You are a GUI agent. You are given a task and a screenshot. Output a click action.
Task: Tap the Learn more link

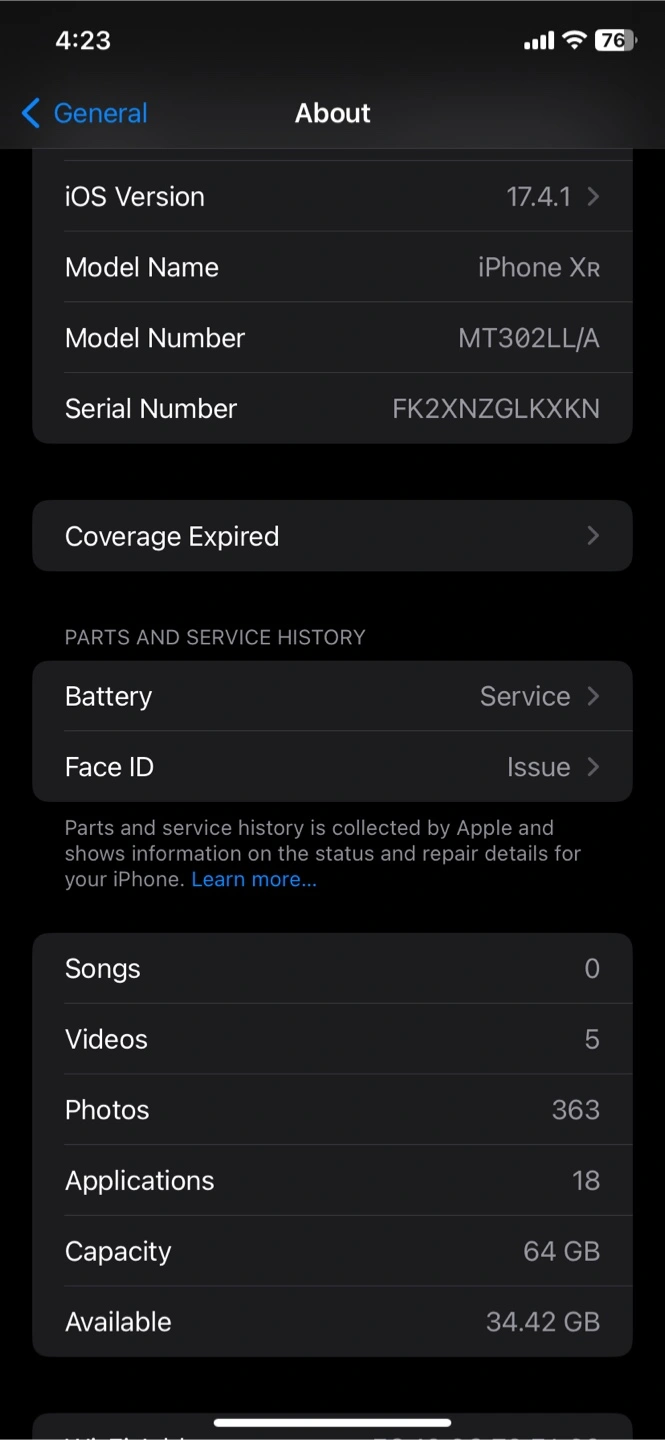(254, 880)
